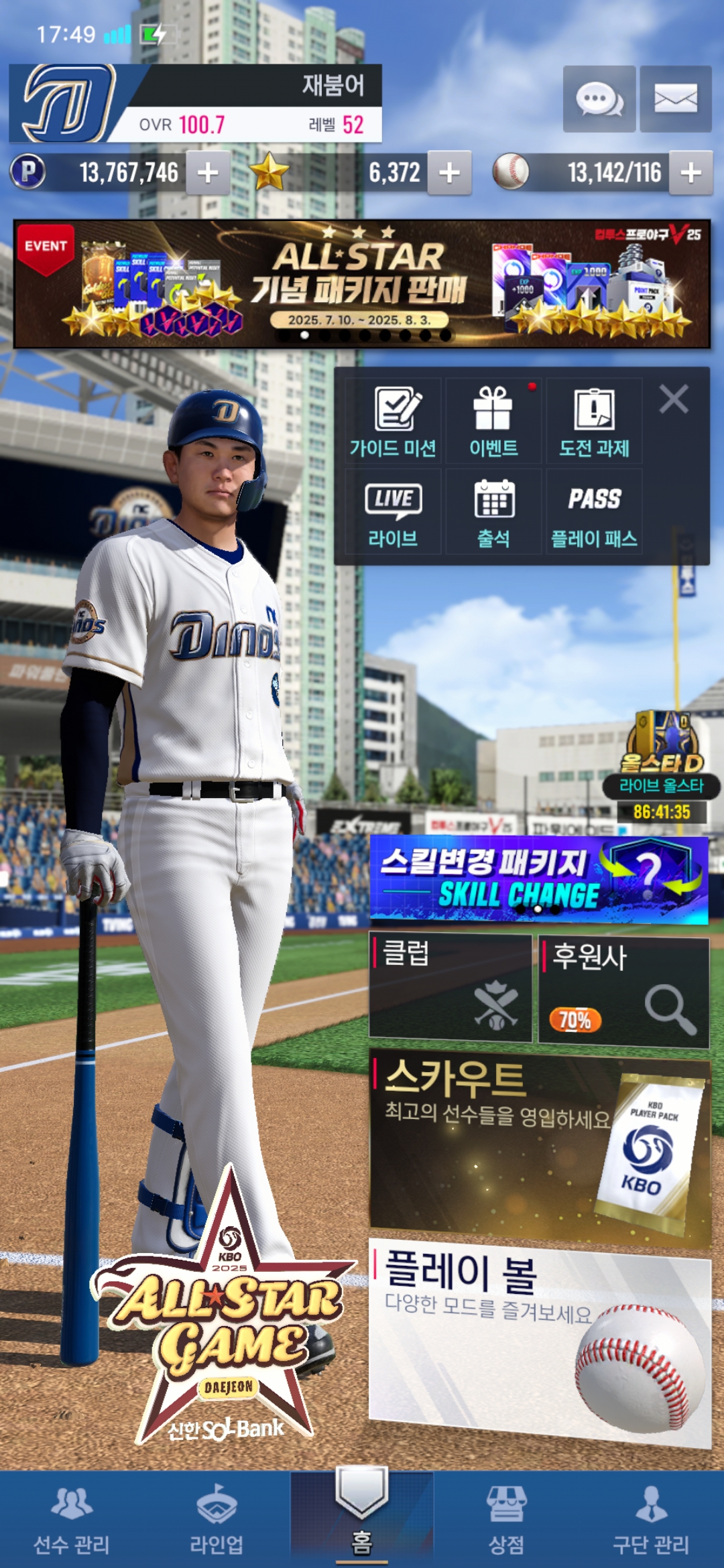
Task: Open the 출석 calendar
Action: (493, 512)
